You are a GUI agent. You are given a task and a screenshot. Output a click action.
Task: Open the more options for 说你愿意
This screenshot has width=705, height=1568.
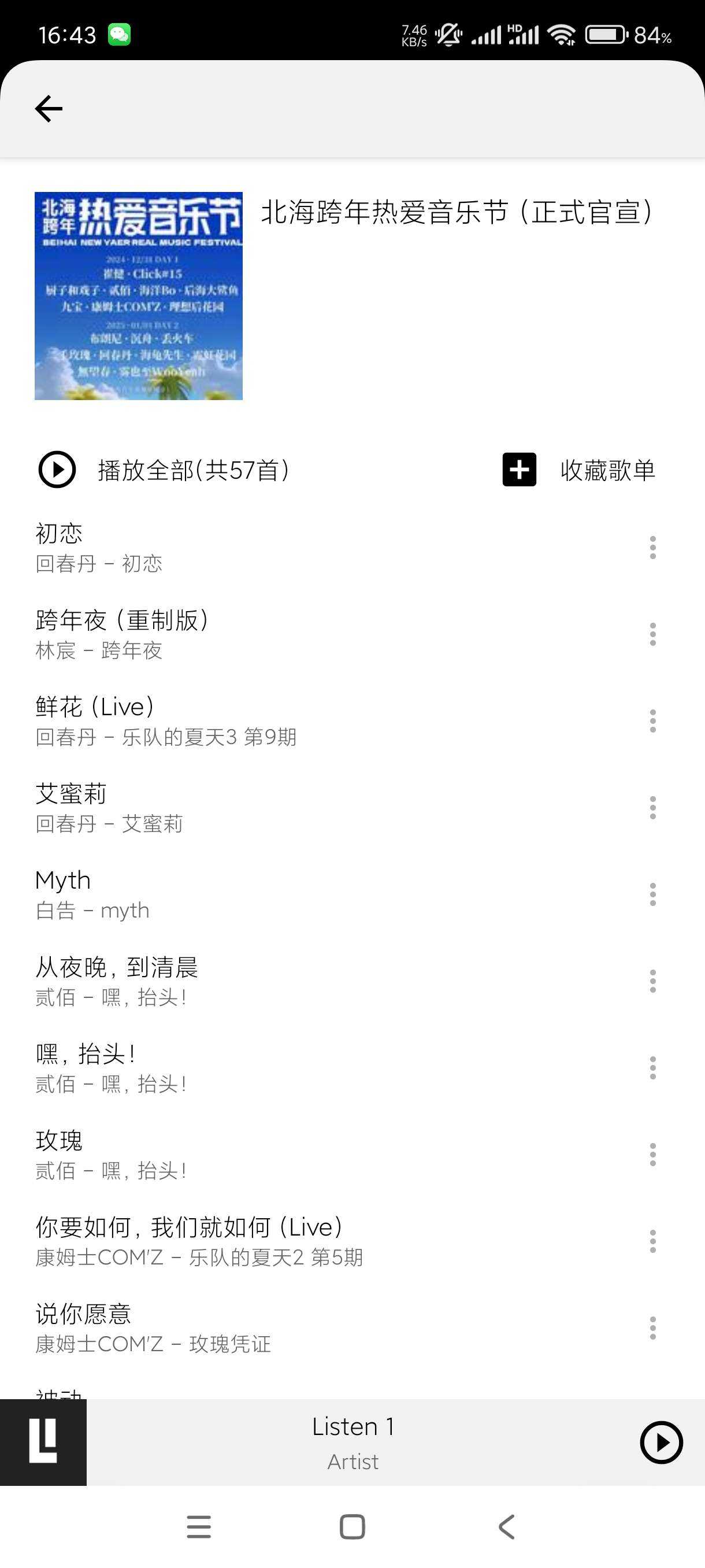pos(652,1328)
